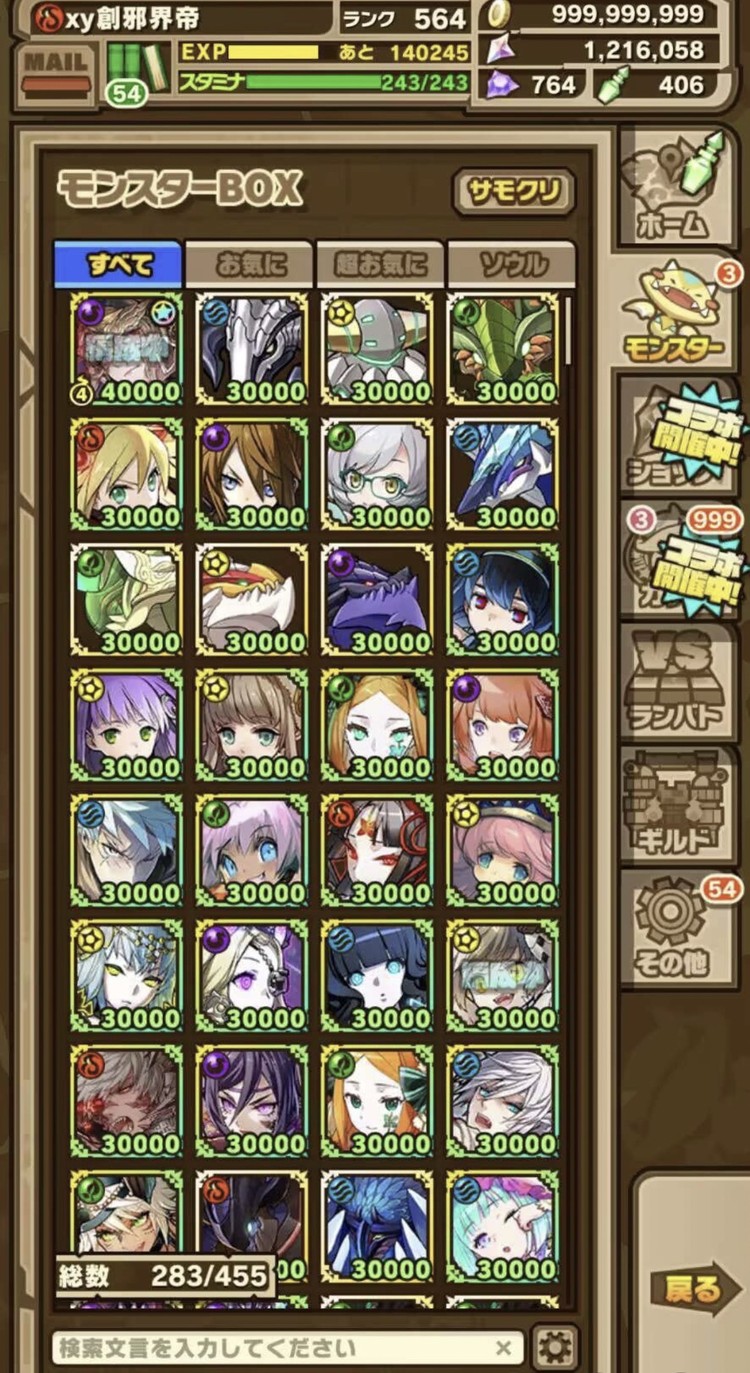Tap the サモクリ button
This screenshot has height=1373, width=750.
pos(514,191)
